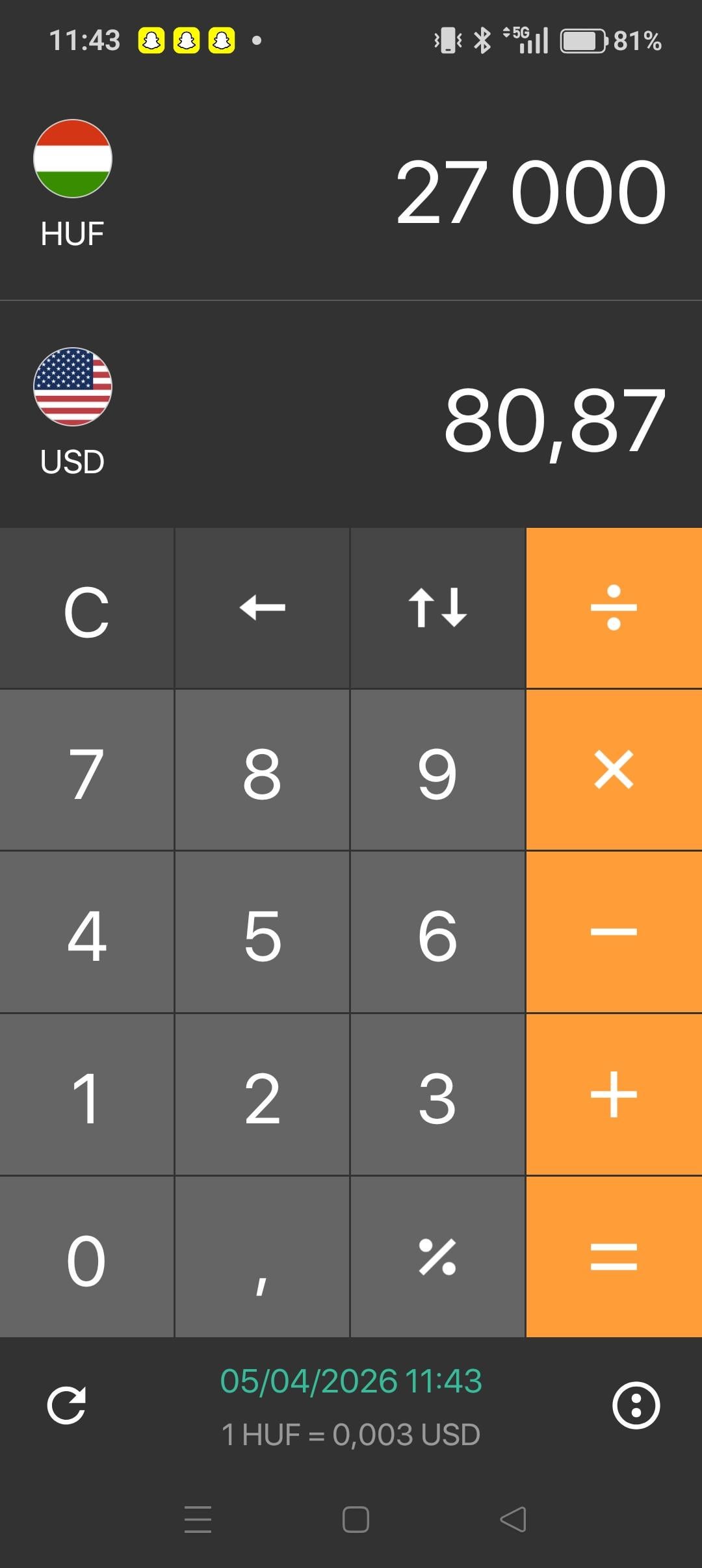Screen dimensions: 702x1568
Task: Select the minus operator key
Action: click(x=614, y=932)
